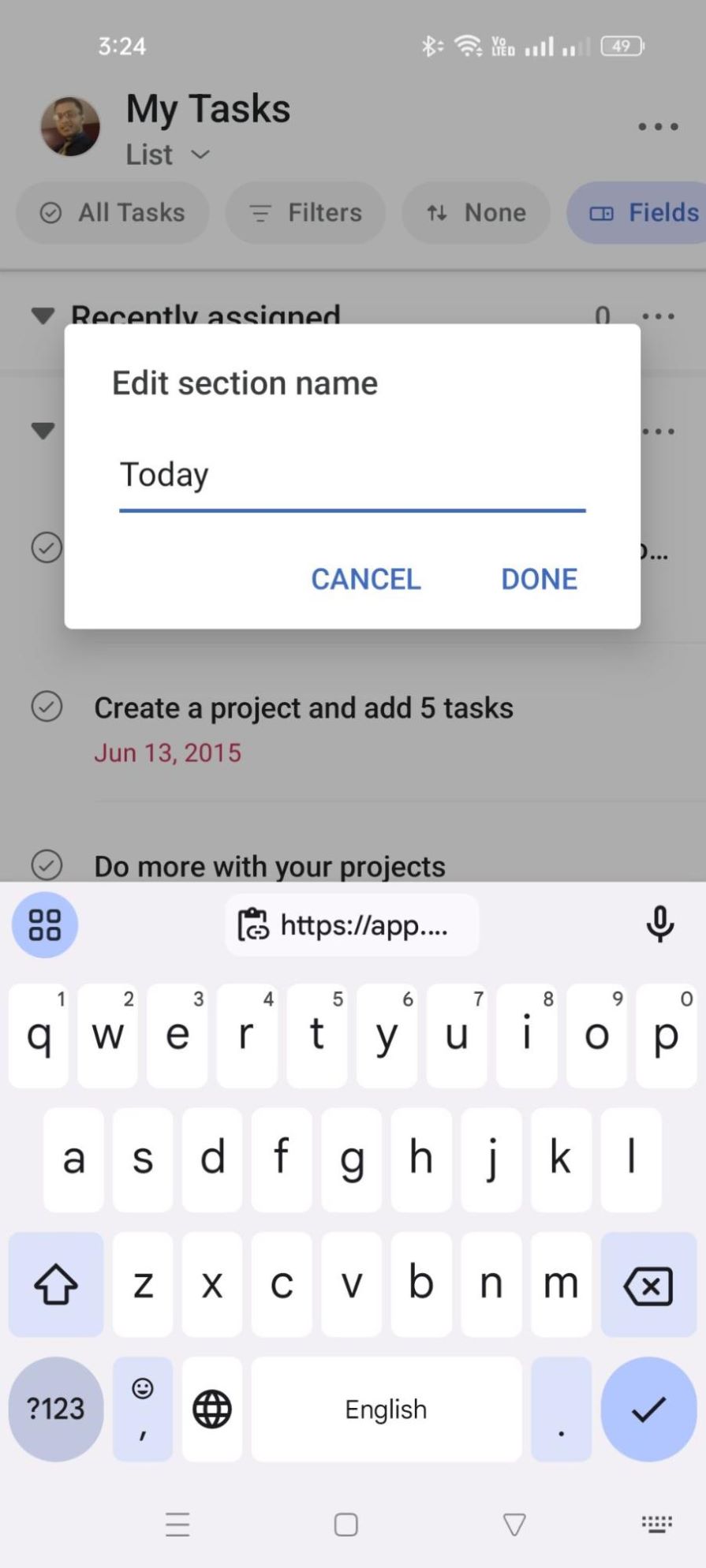Dismiss the dialog with CANCEL
Screen dimensions: 706x1568
365,578
